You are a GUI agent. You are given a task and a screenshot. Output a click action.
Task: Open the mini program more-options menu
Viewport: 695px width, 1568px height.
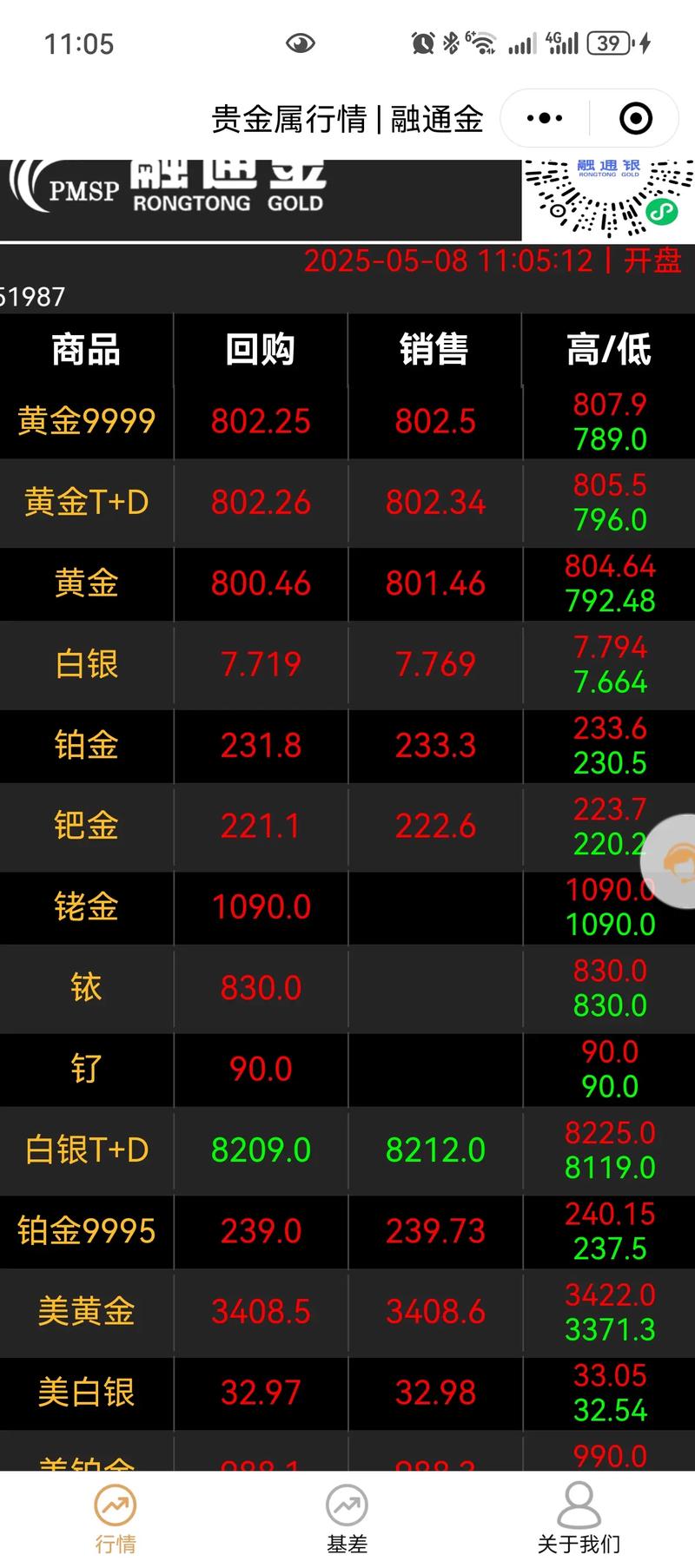click(545, 118)
